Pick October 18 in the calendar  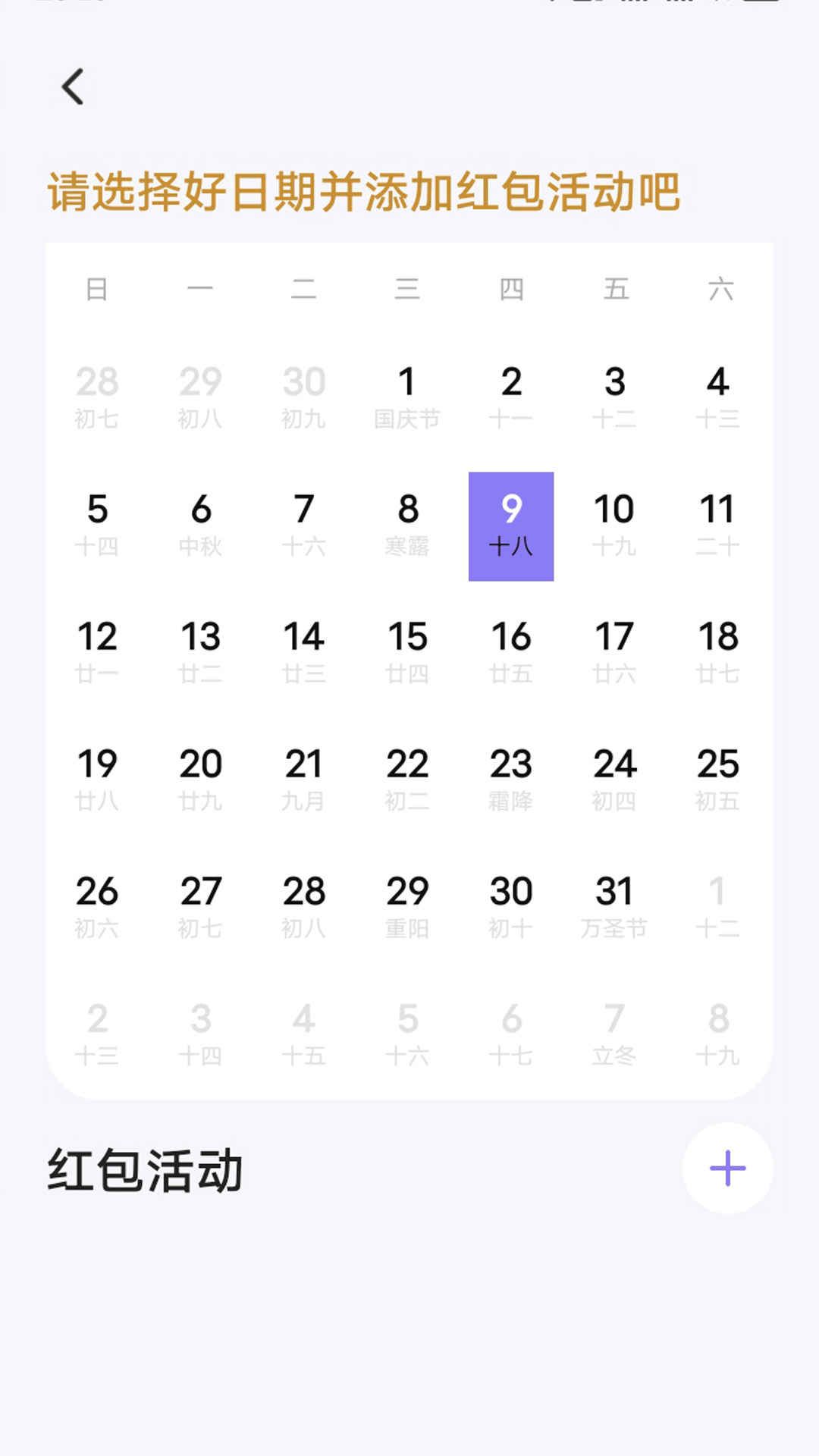718,654
